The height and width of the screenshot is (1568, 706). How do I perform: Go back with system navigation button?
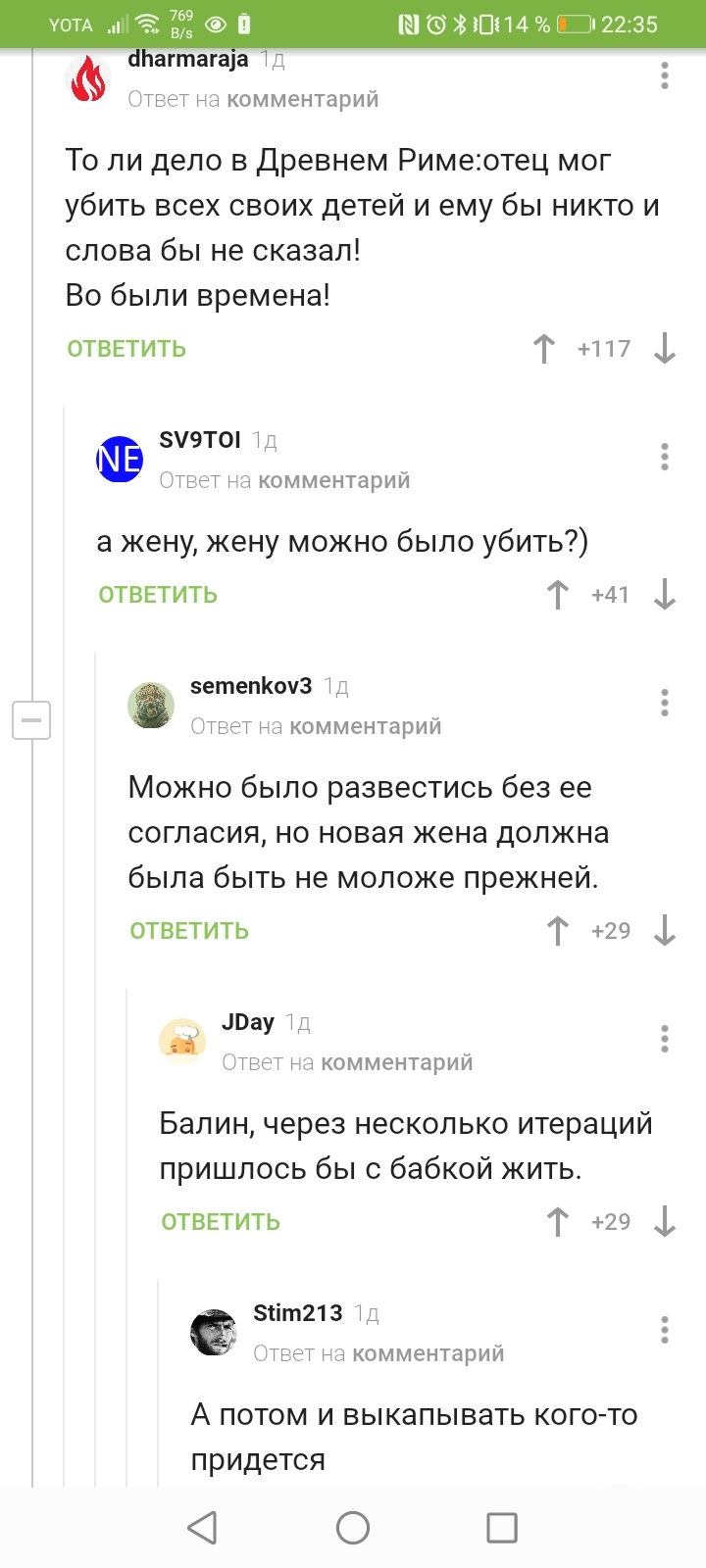(202, 1528)
